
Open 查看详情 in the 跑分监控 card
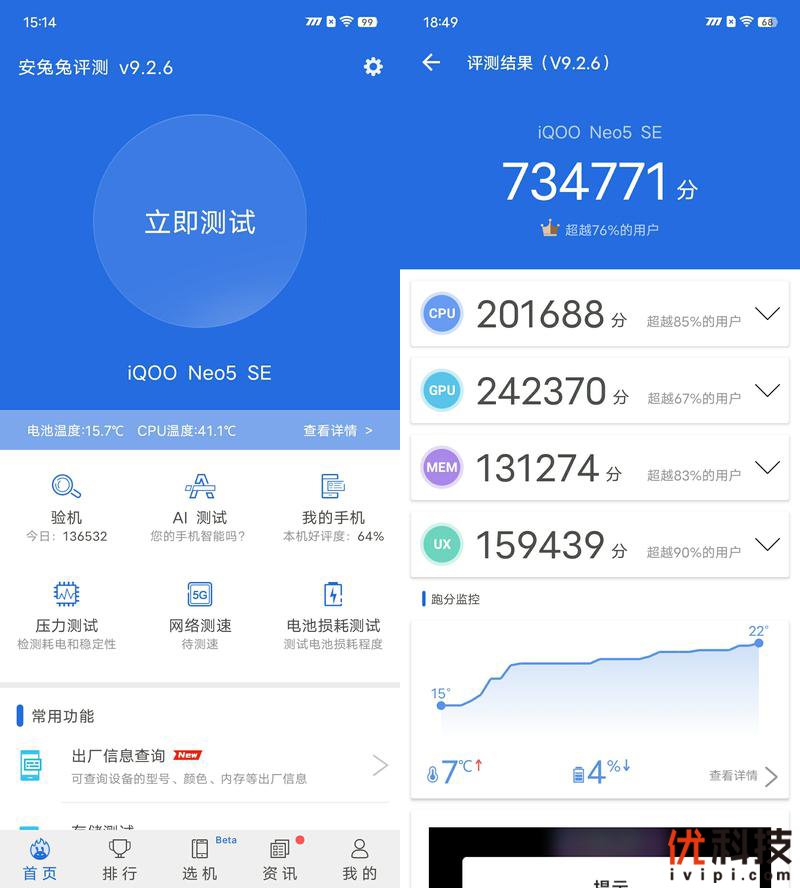coord(742,776)
